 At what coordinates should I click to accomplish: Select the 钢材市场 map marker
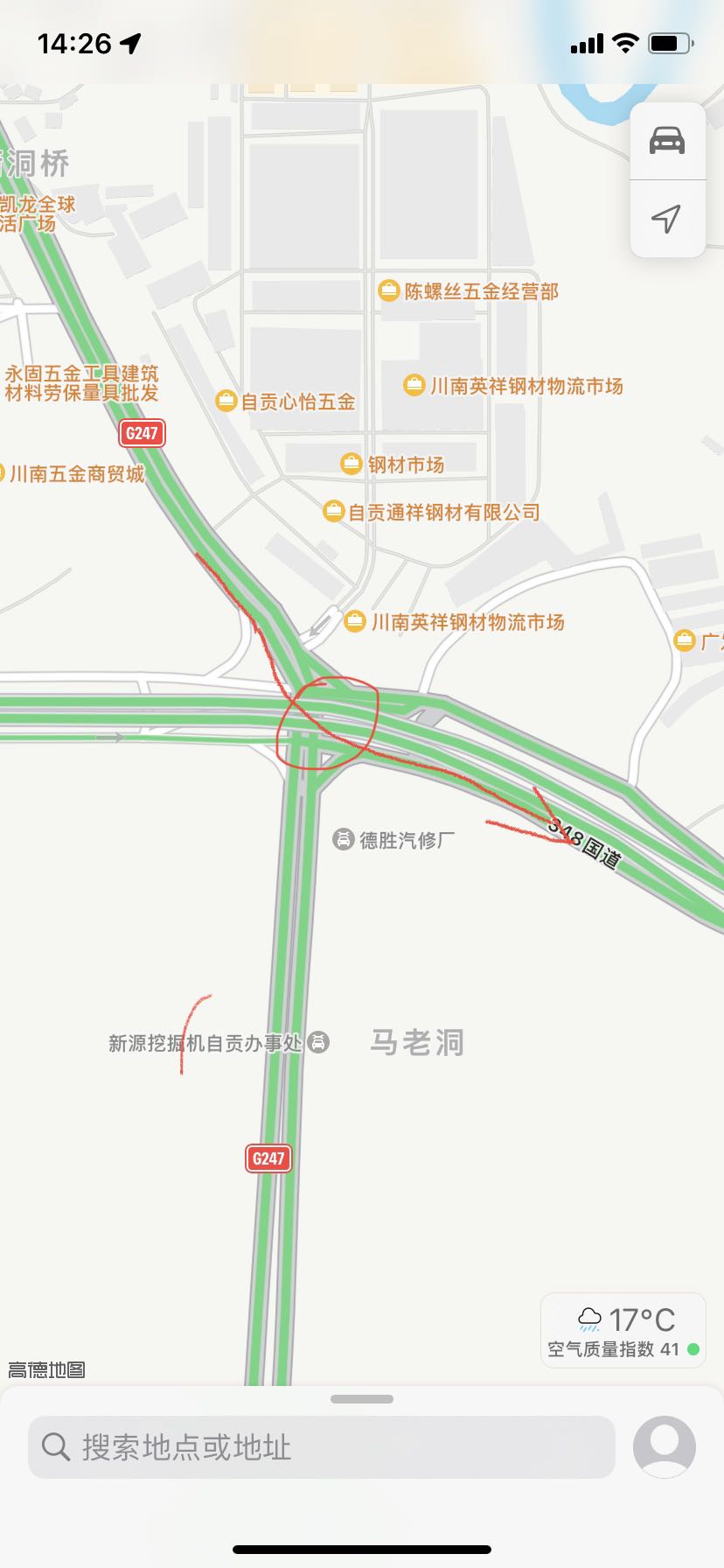point(352,464)
